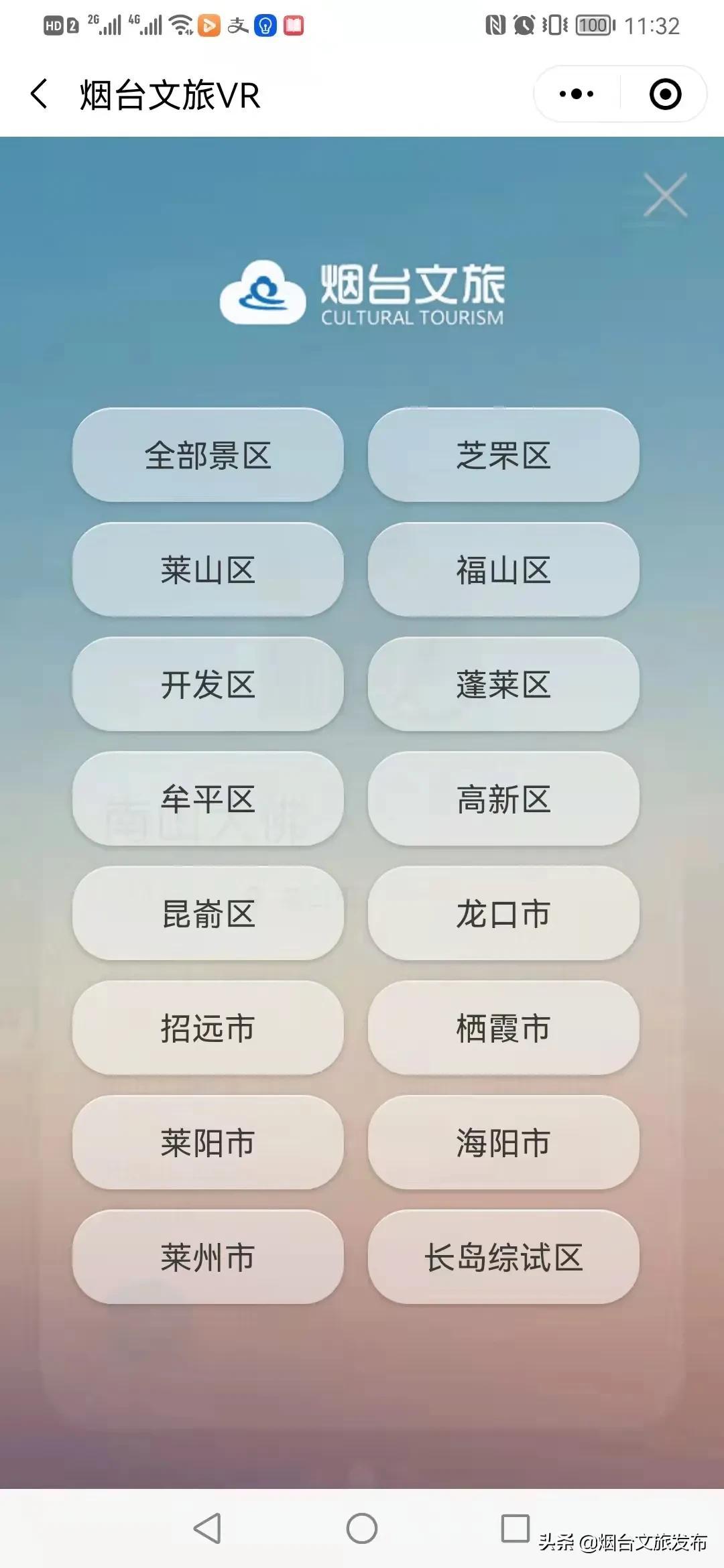
Task: Select 招远市
Action: (208, 1028)
